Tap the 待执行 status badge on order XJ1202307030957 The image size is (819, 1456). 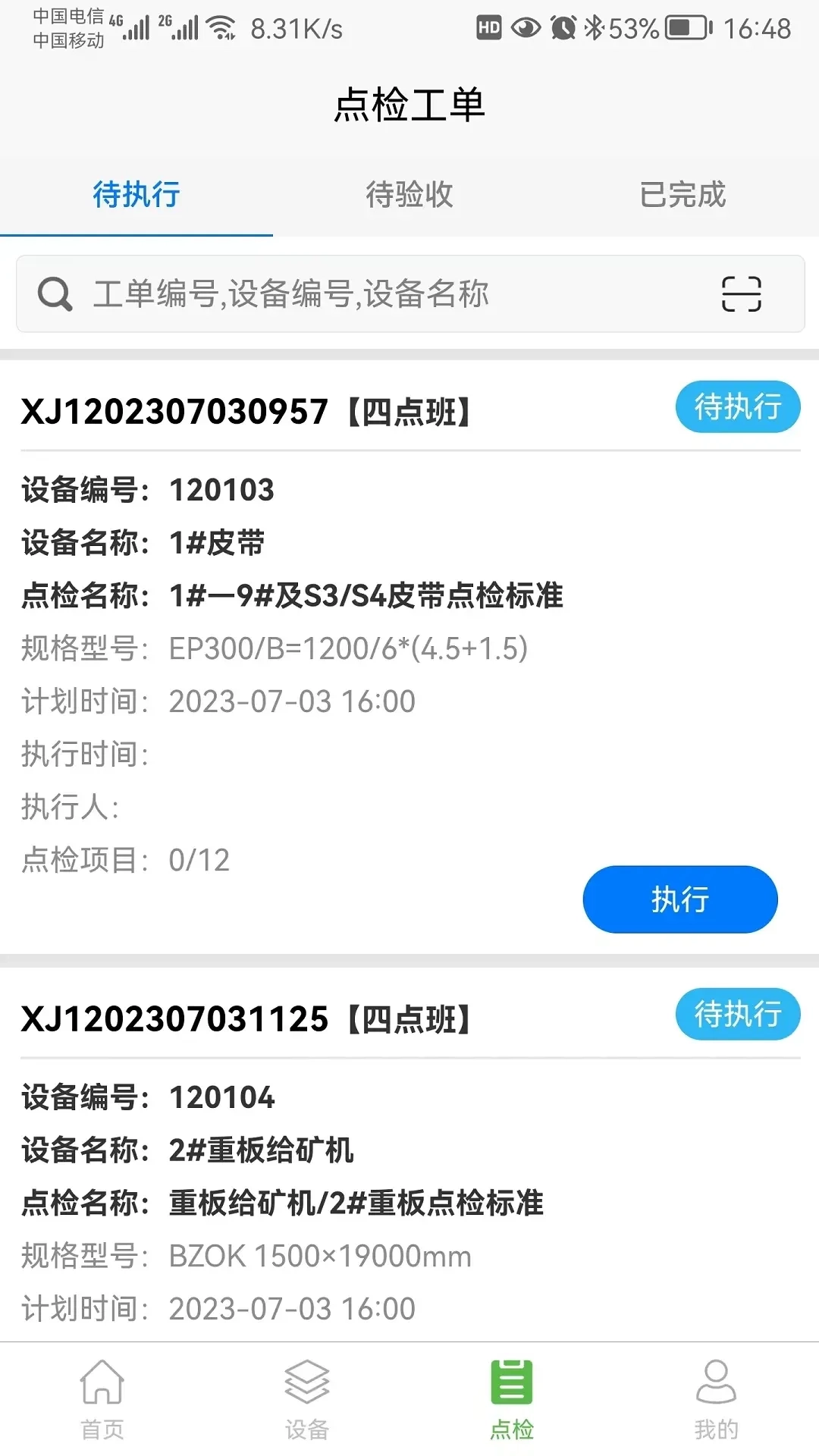click(x=738, y=407)
